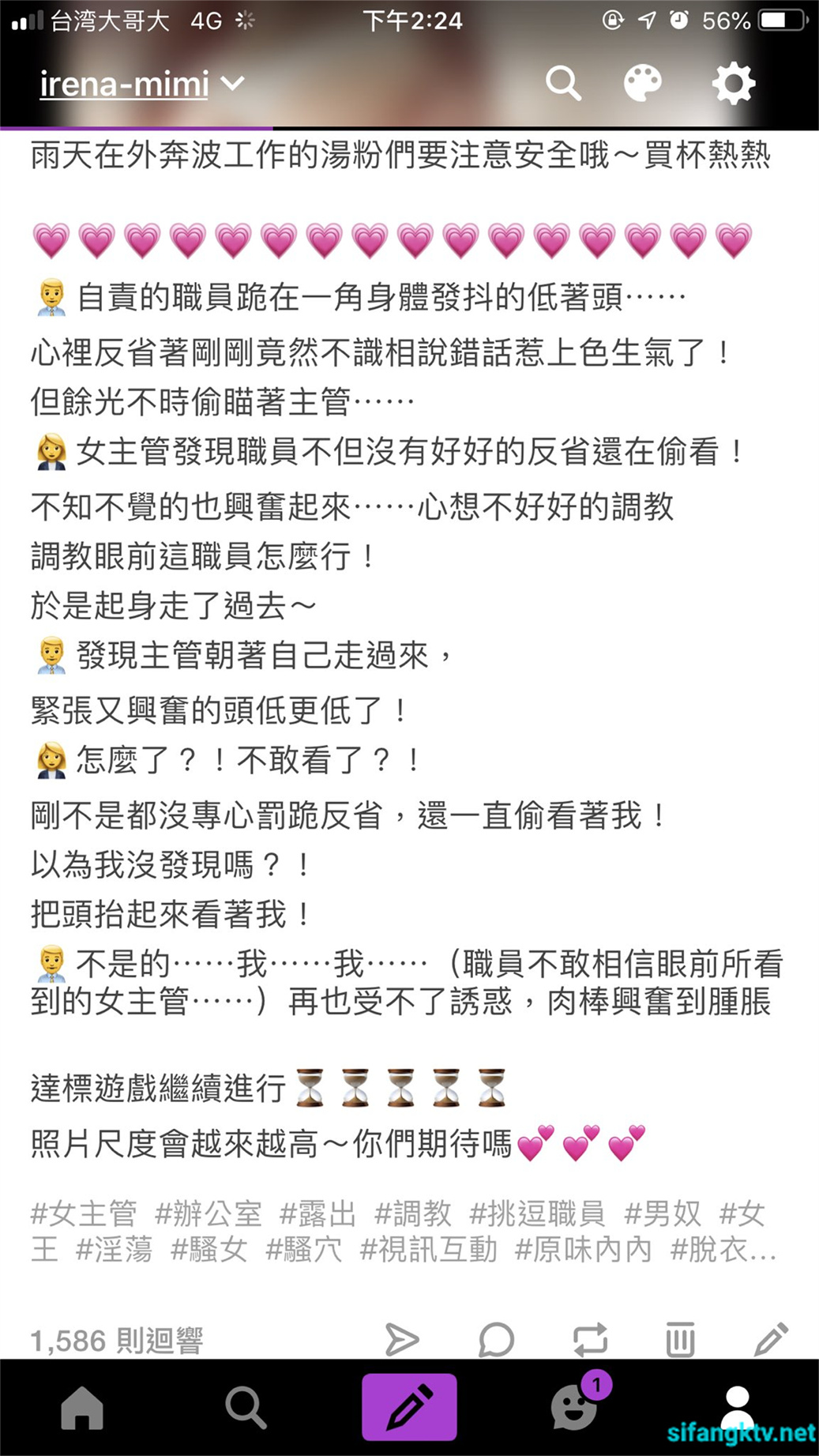819x1456 pixels.
Task: Open the palette appearance editor
Action: click(x=643, y=83)
